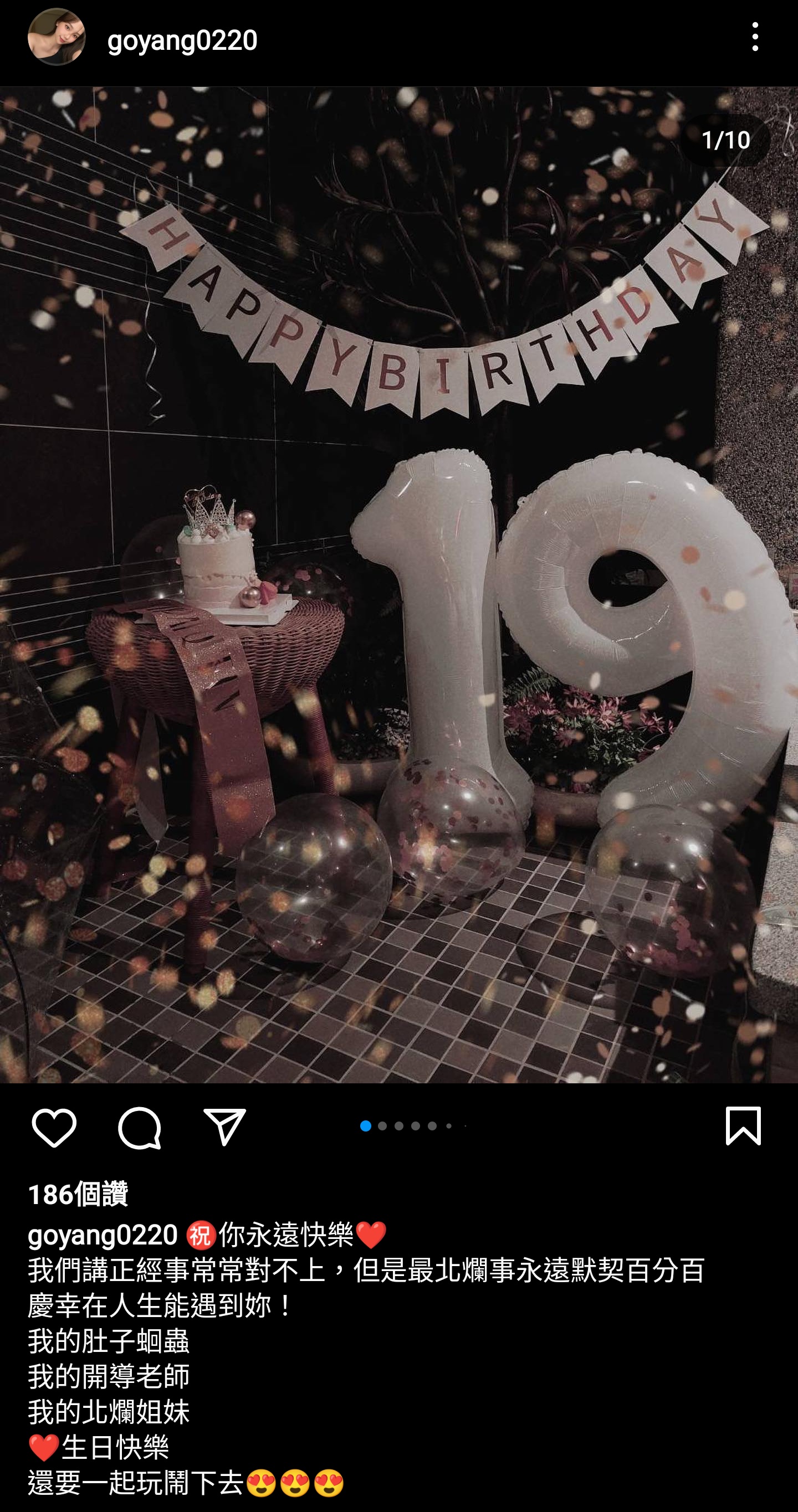Open goyang0220 username in post header
Image resolution: width=798 pixels, height=1512 pixels.
182,40
